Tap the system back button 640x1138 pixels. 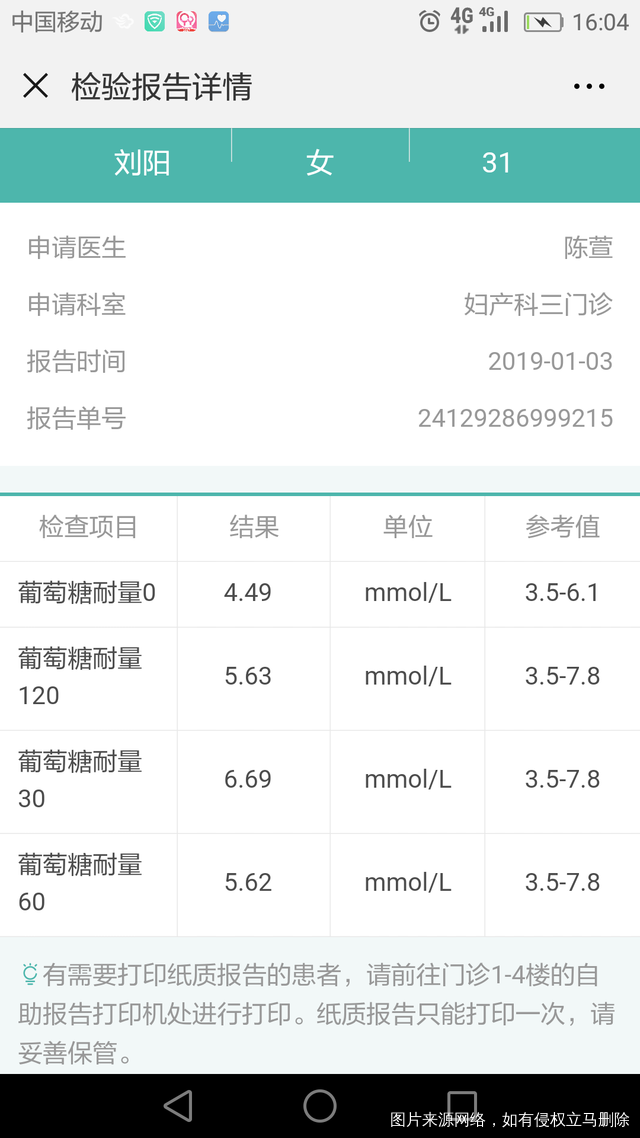(178, 1105)
